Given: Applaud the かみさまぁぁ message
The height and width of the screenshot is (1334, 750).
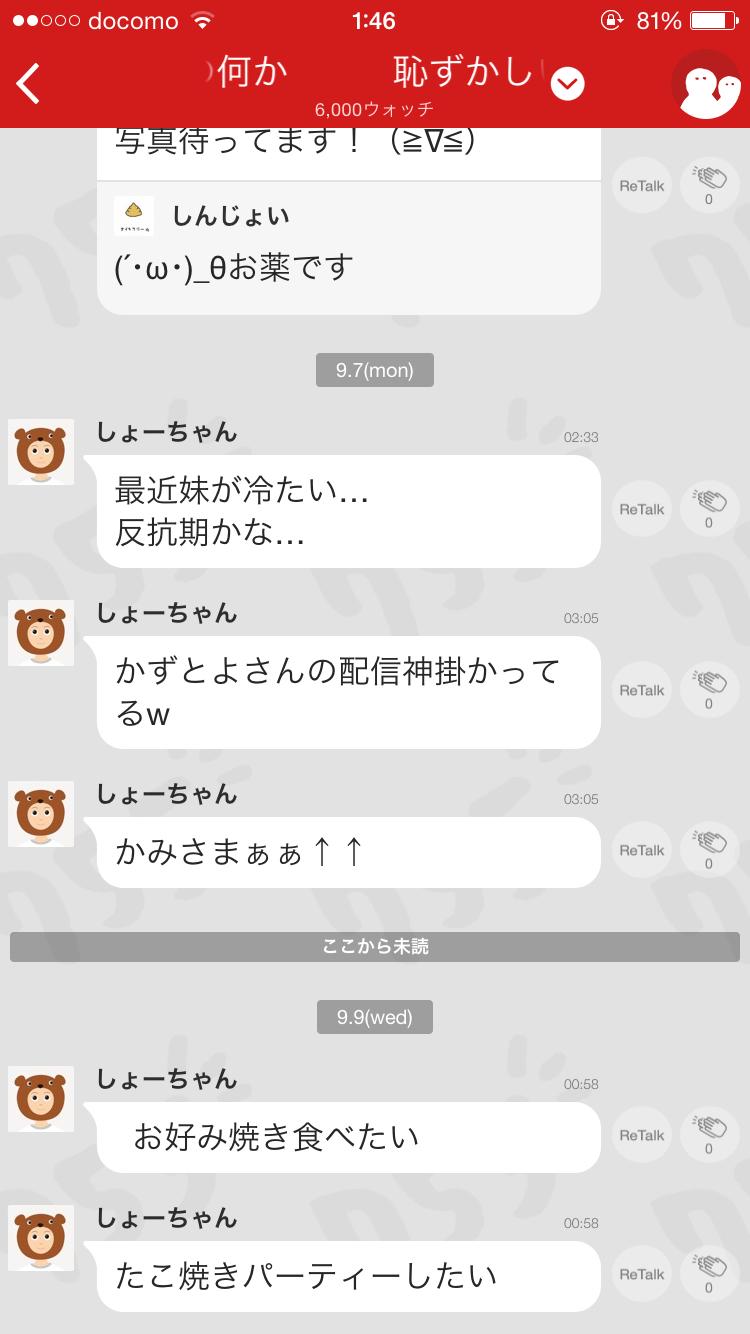Looking at the screenshot, I should pos(709,849).
